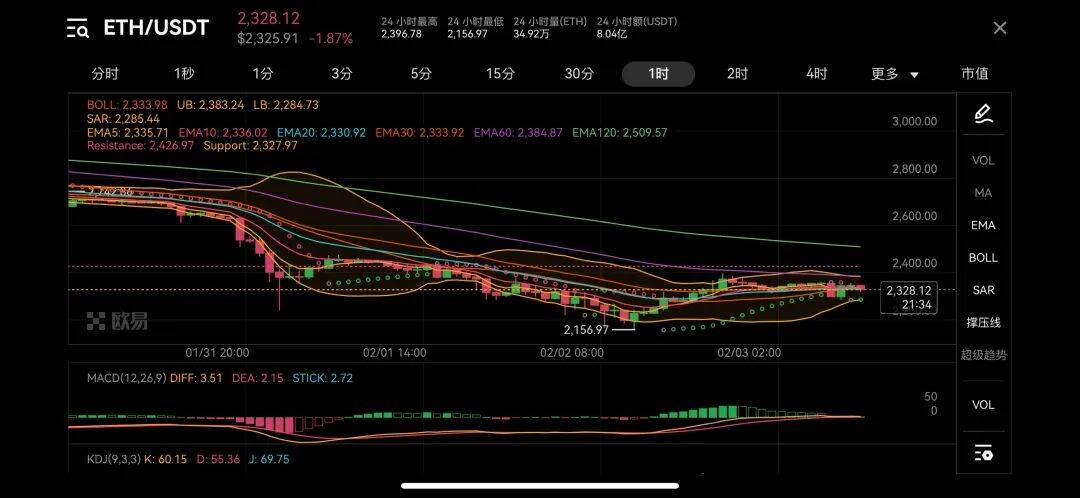Open the drawing tools pencil
This screenshot has height=498, width=1080.
pyautogui.click(x=983, y=114)
